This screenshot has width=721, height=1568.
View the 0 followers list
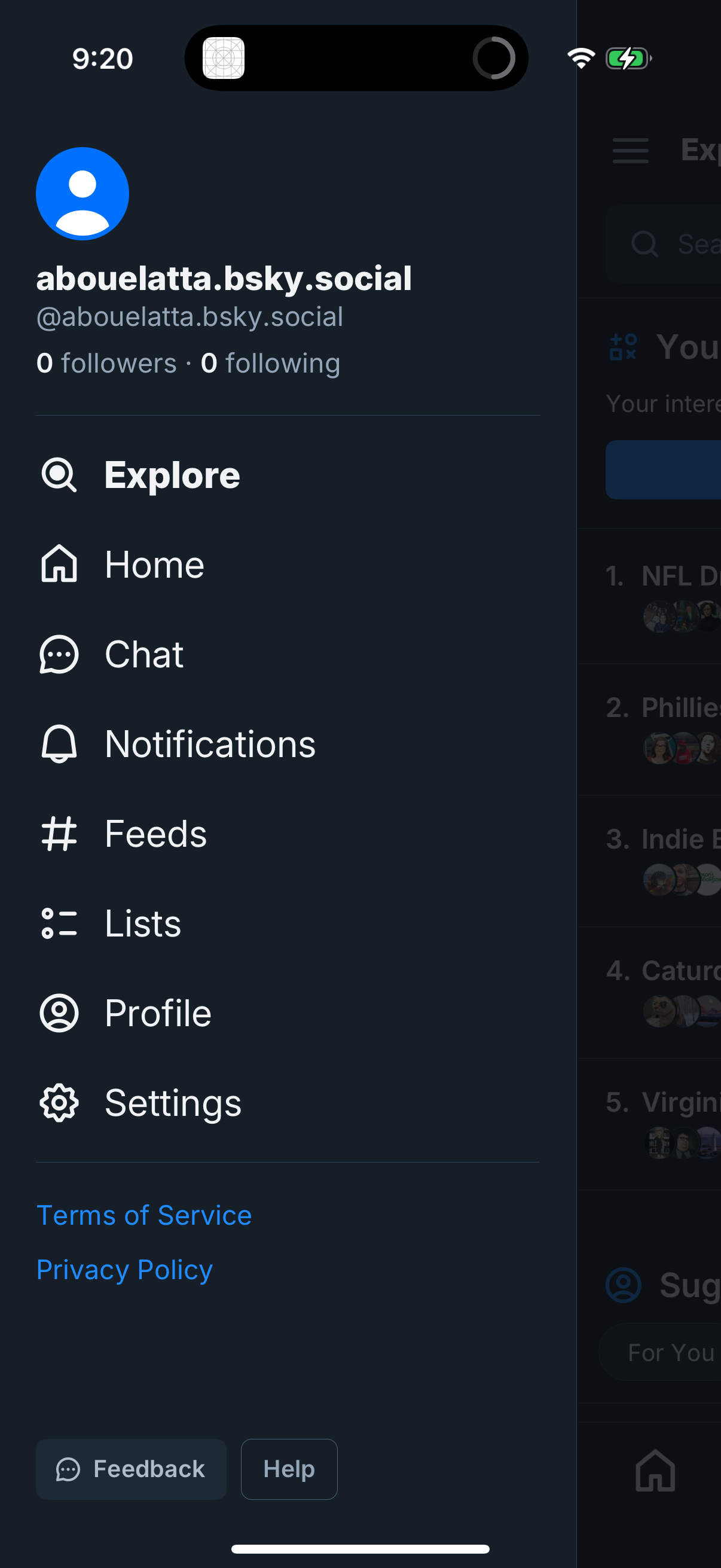pos(106,364)
